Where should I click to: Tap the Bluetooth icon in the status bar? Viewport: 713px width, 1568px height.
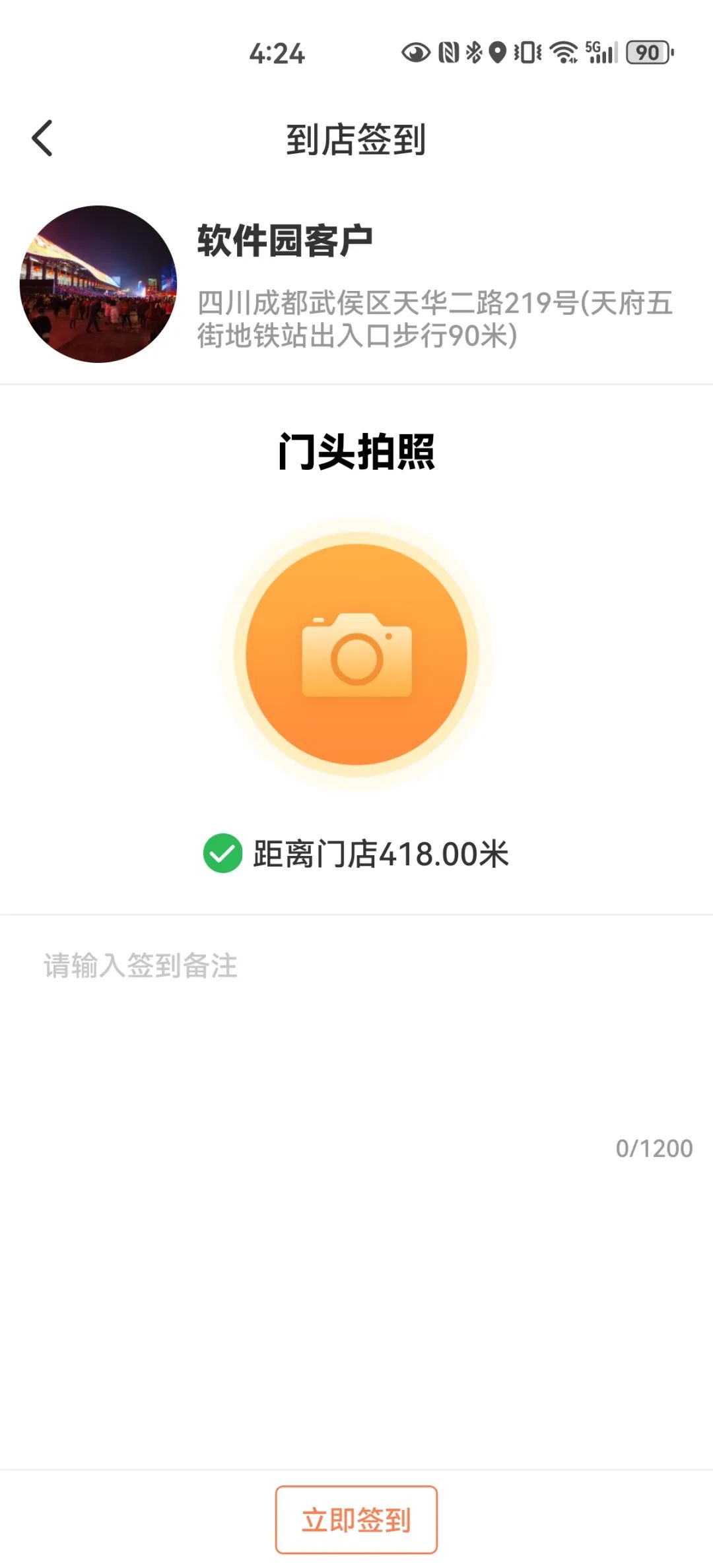point(473,51)
